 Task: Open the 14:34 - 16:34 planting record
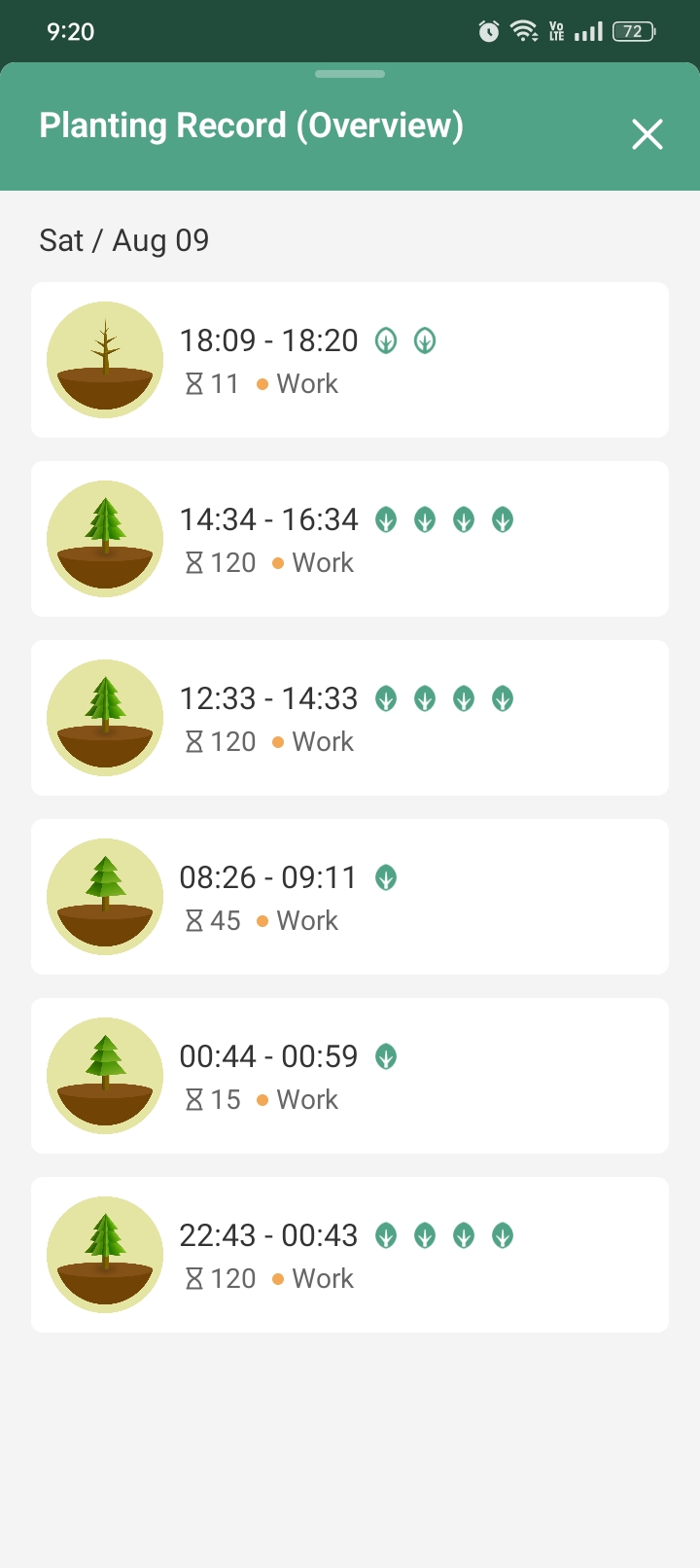click(350, 539)
